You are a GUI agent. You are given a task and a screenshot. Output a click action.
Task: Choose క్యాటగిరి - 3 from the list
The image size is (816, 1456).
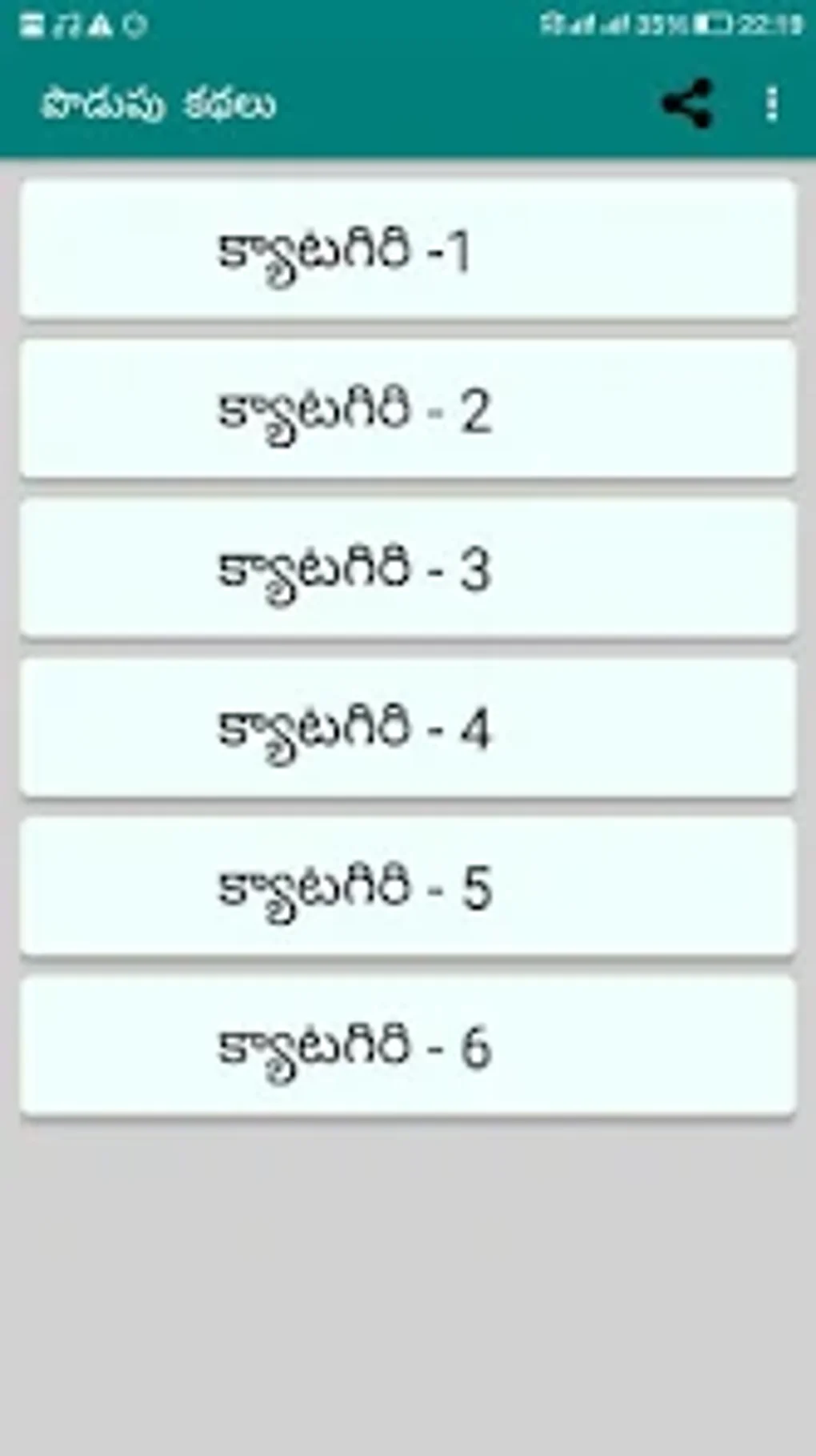click(x=408, y=569)
